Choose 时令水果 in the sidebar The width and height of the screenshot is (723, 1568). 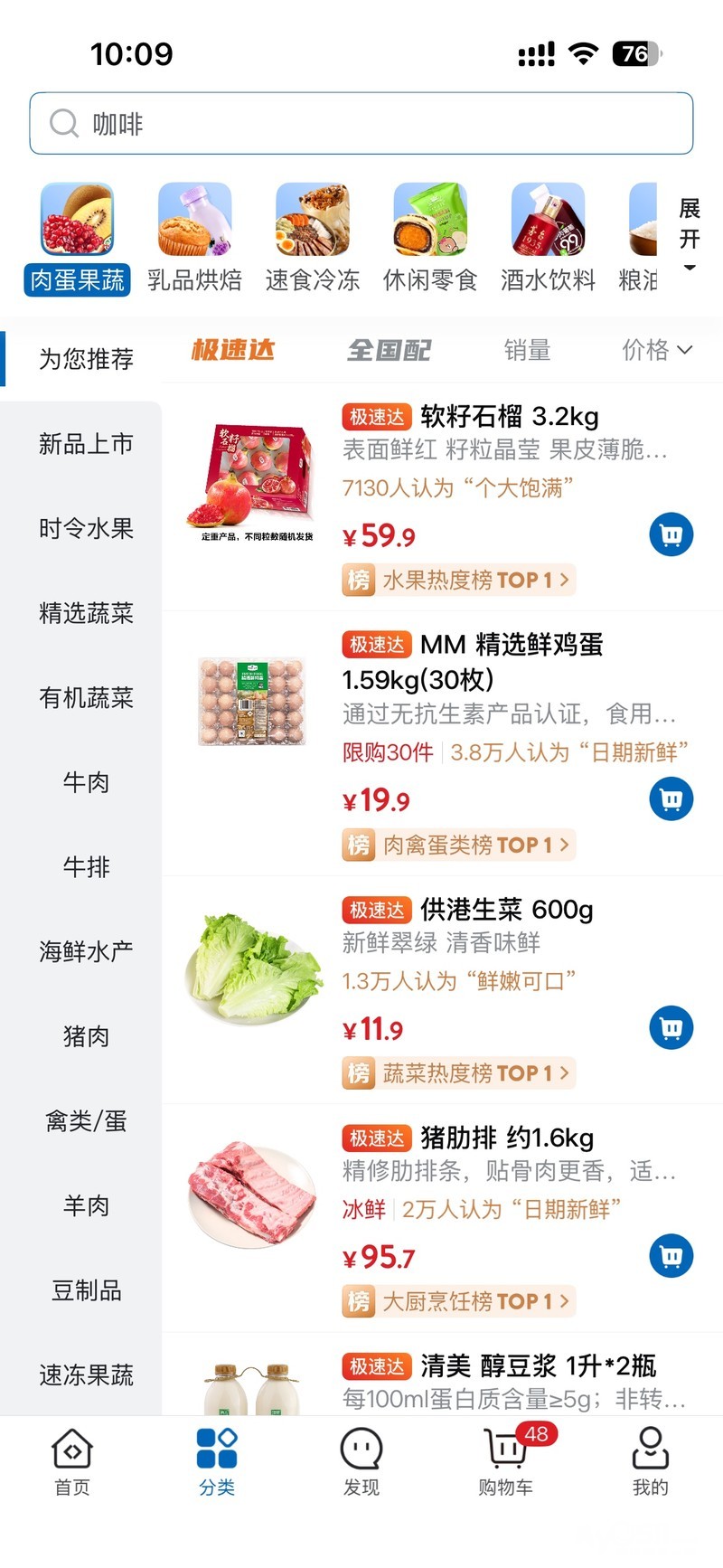click(x=86, y=528)
